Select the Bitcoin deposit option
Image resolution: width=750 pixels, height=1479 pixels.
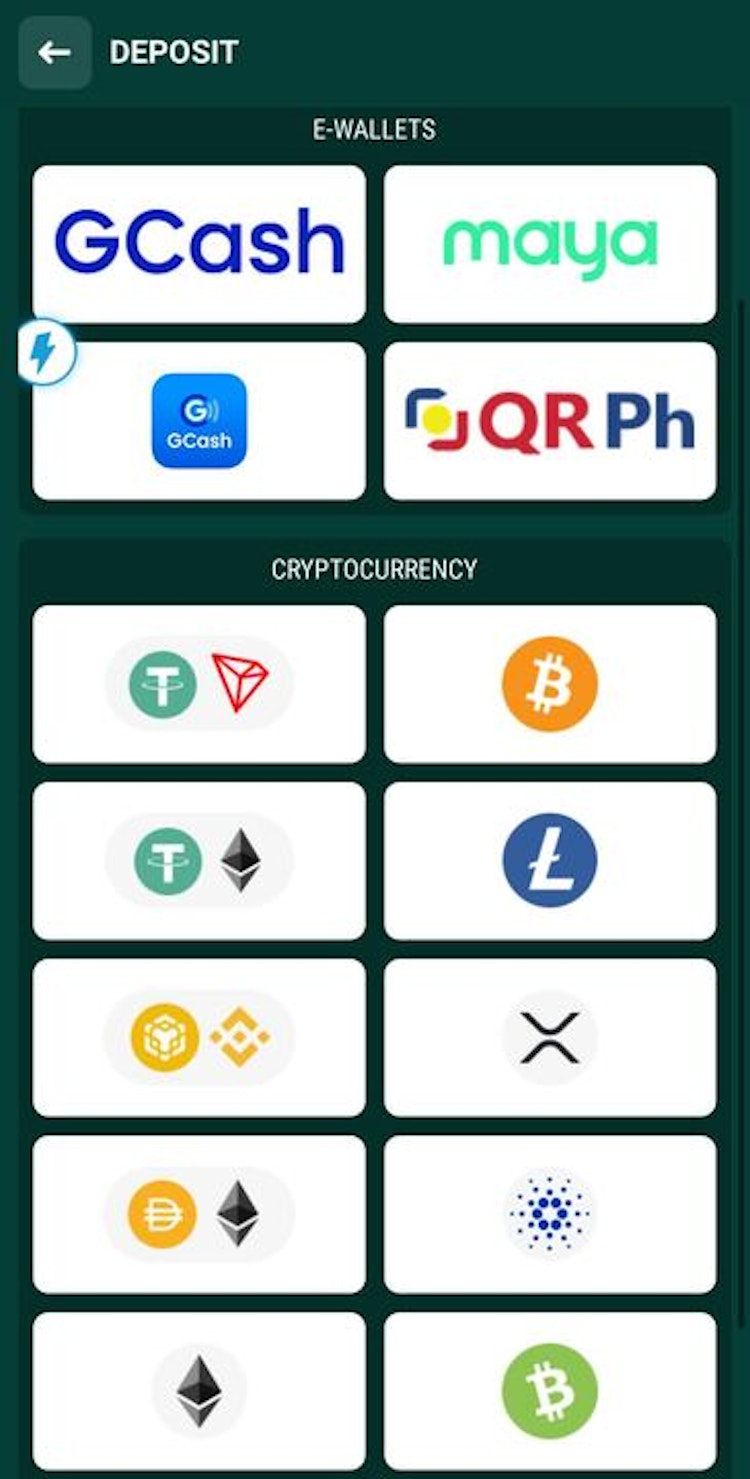[551, 683]
